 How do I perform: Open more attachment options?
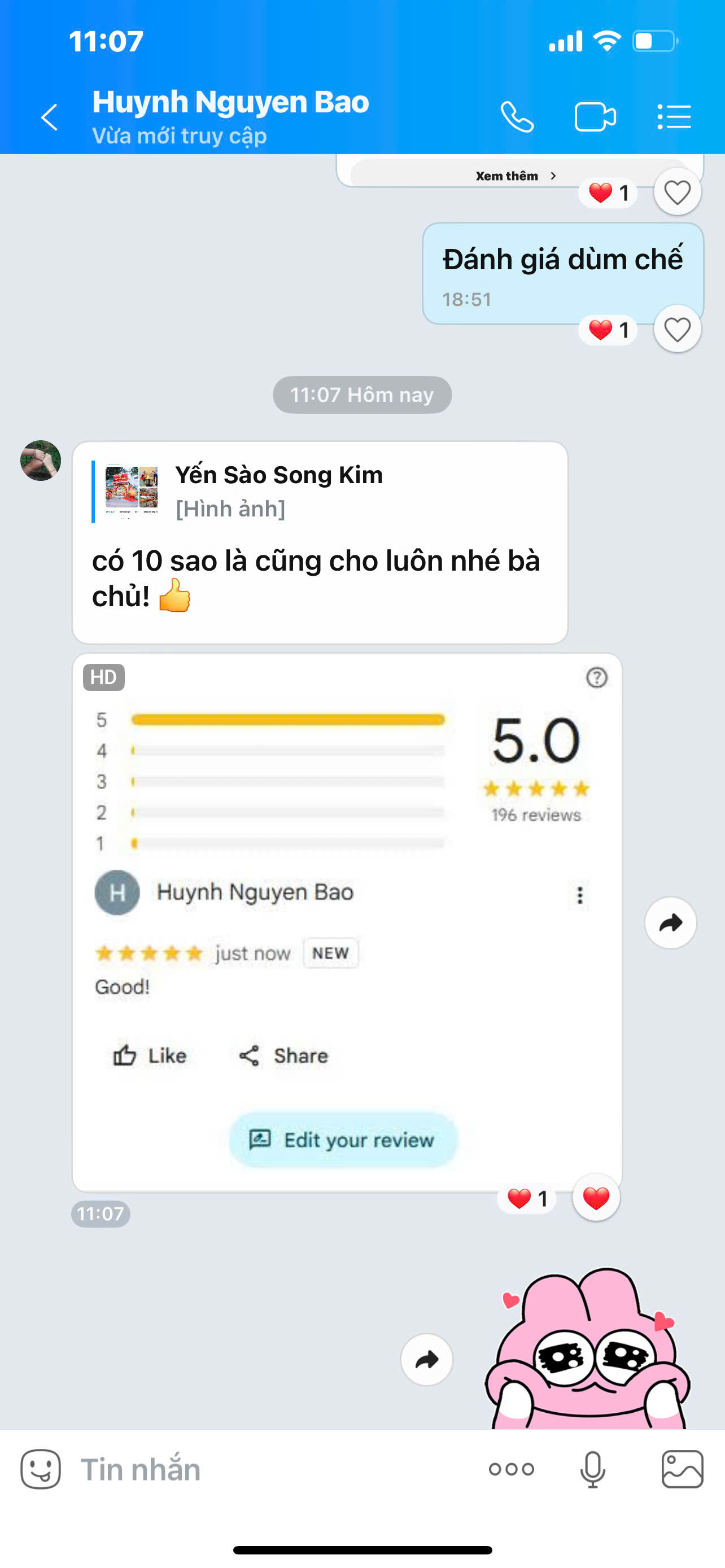(512, 1469)
